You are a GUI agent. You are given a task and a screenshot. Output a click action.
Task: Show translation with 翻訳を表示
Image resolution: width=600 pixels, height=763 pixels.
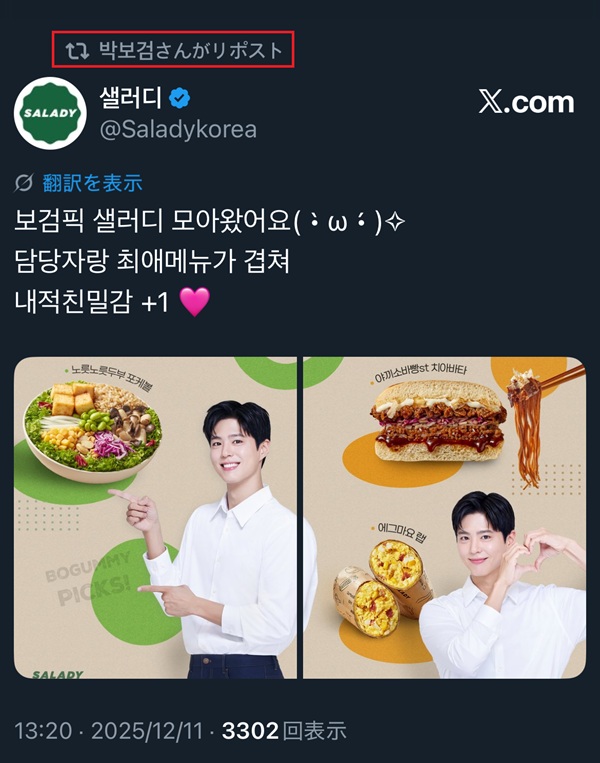(92, 182)
